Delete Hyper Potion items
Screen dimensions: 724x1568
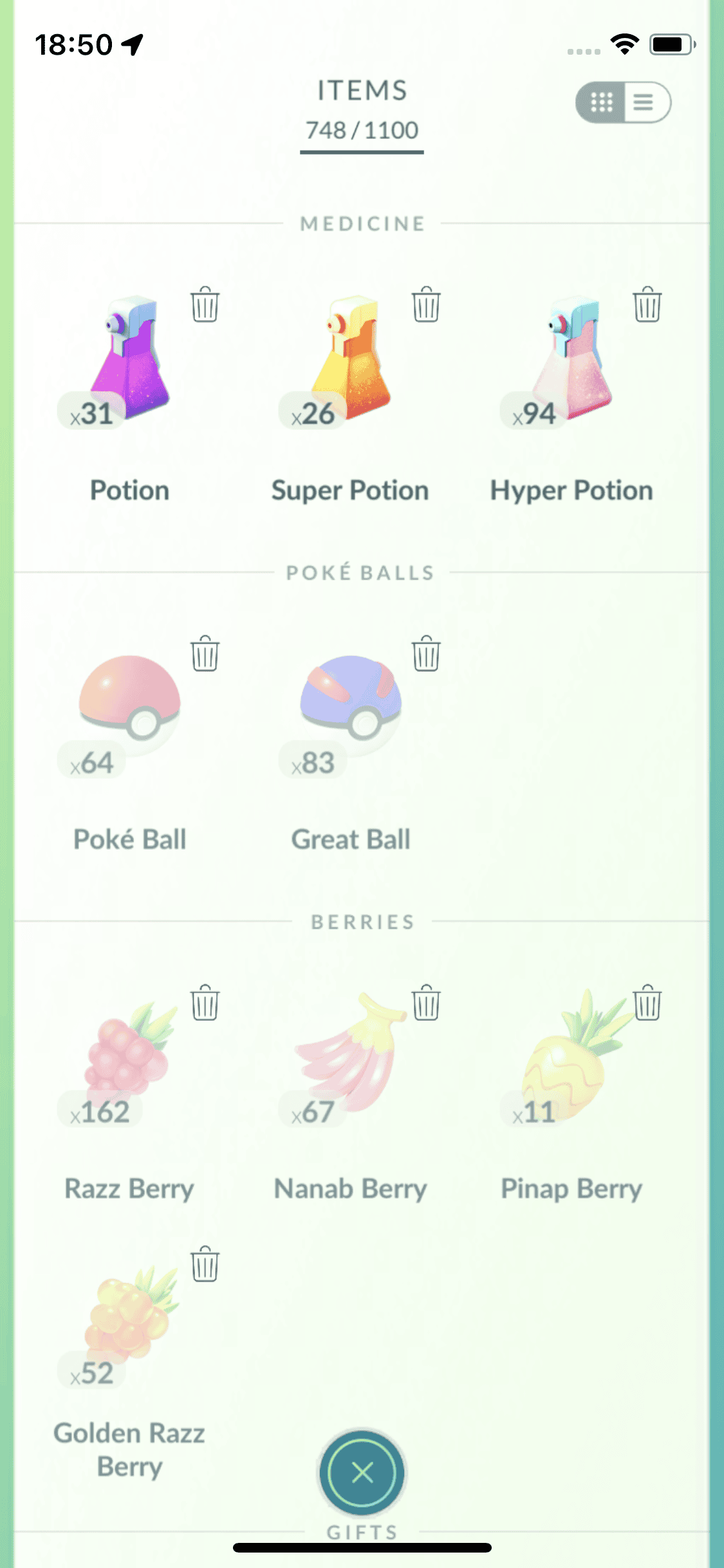tap(647, 304)
